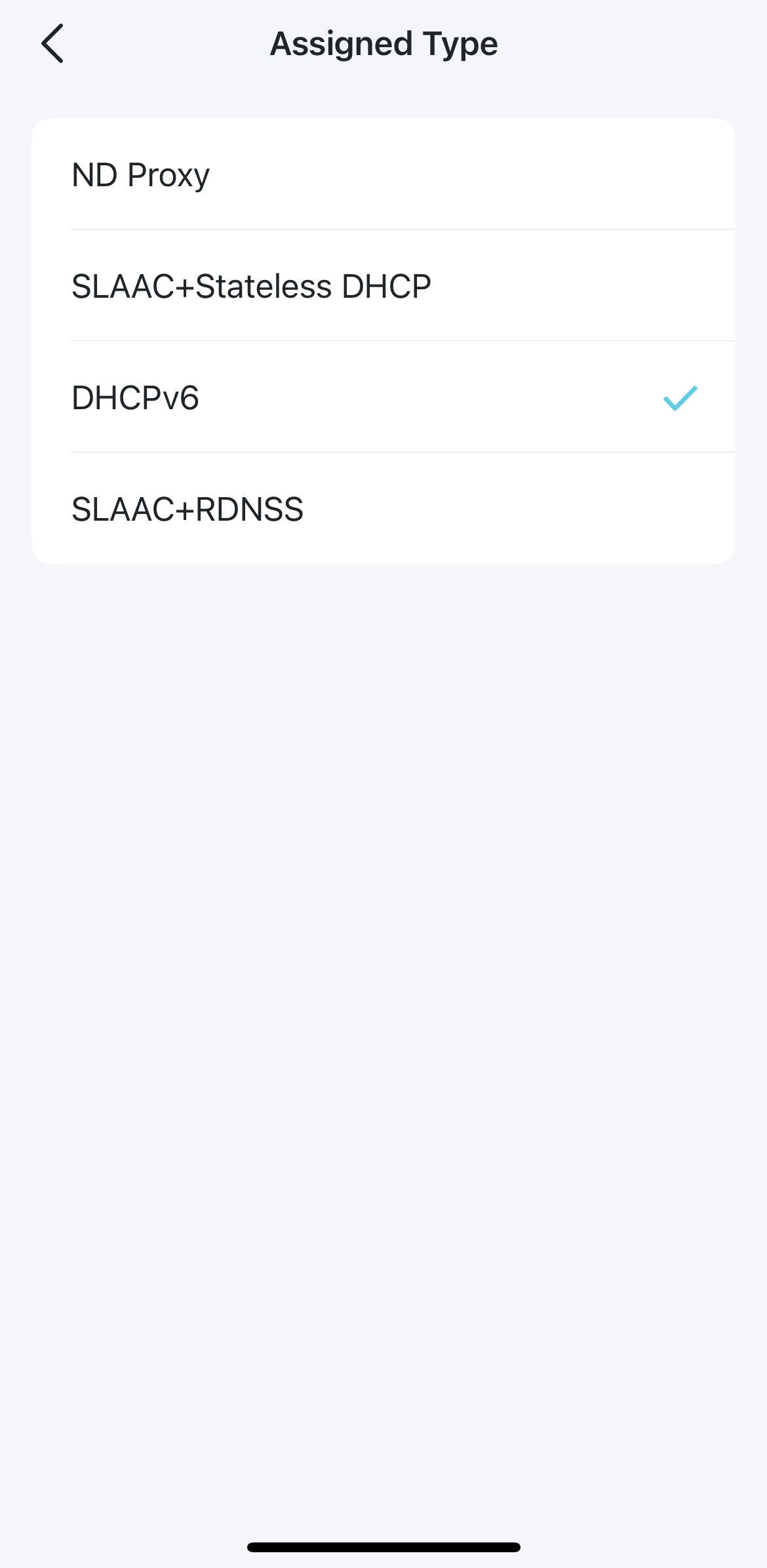Select the ND Proxy option

pyautogui.click(x=383, y=174)
